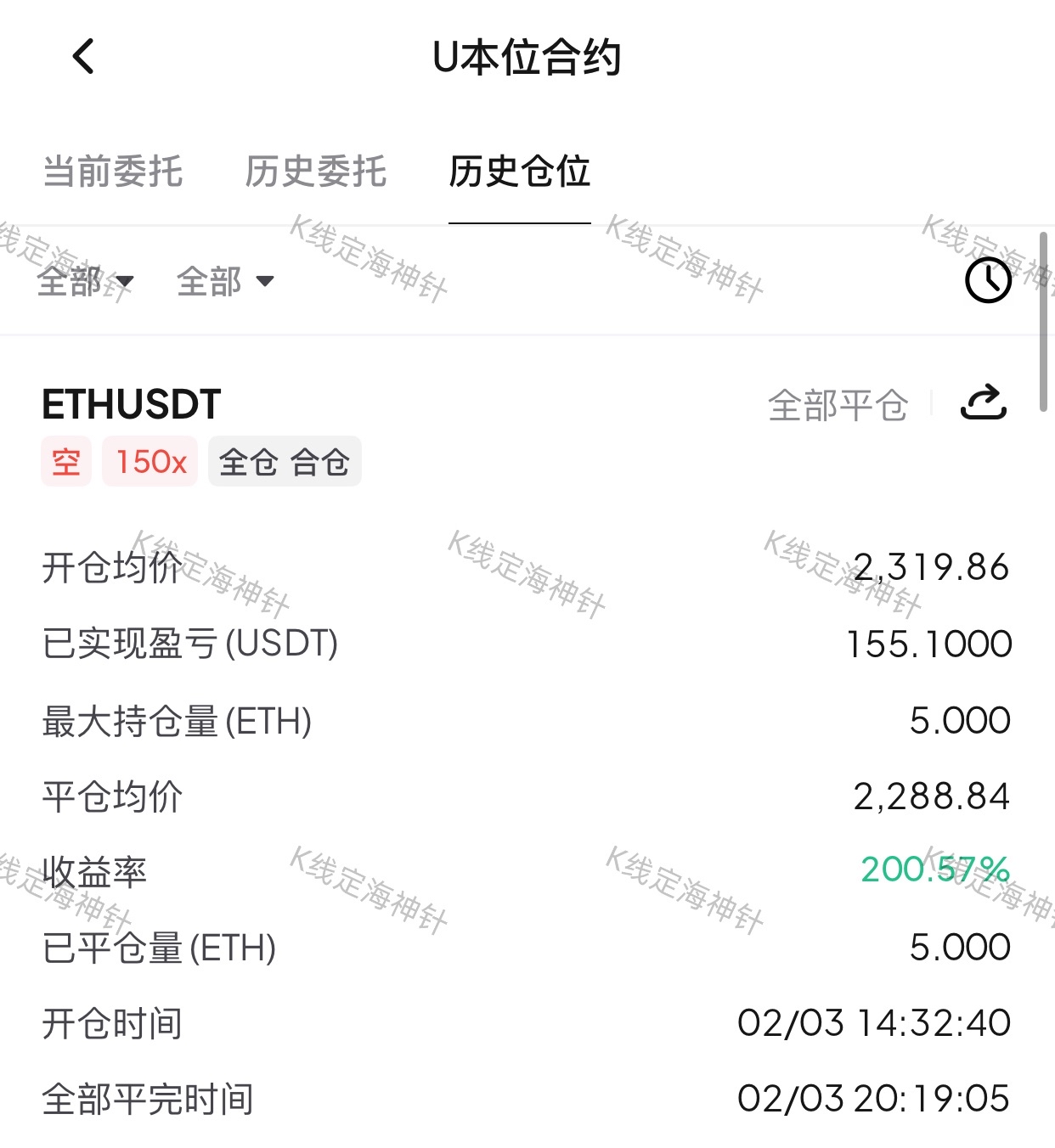The height and width of the screenshot is (1148, 1055).
Task: Tap the share icon next to 全部平仓
Action: coord(984,403)
